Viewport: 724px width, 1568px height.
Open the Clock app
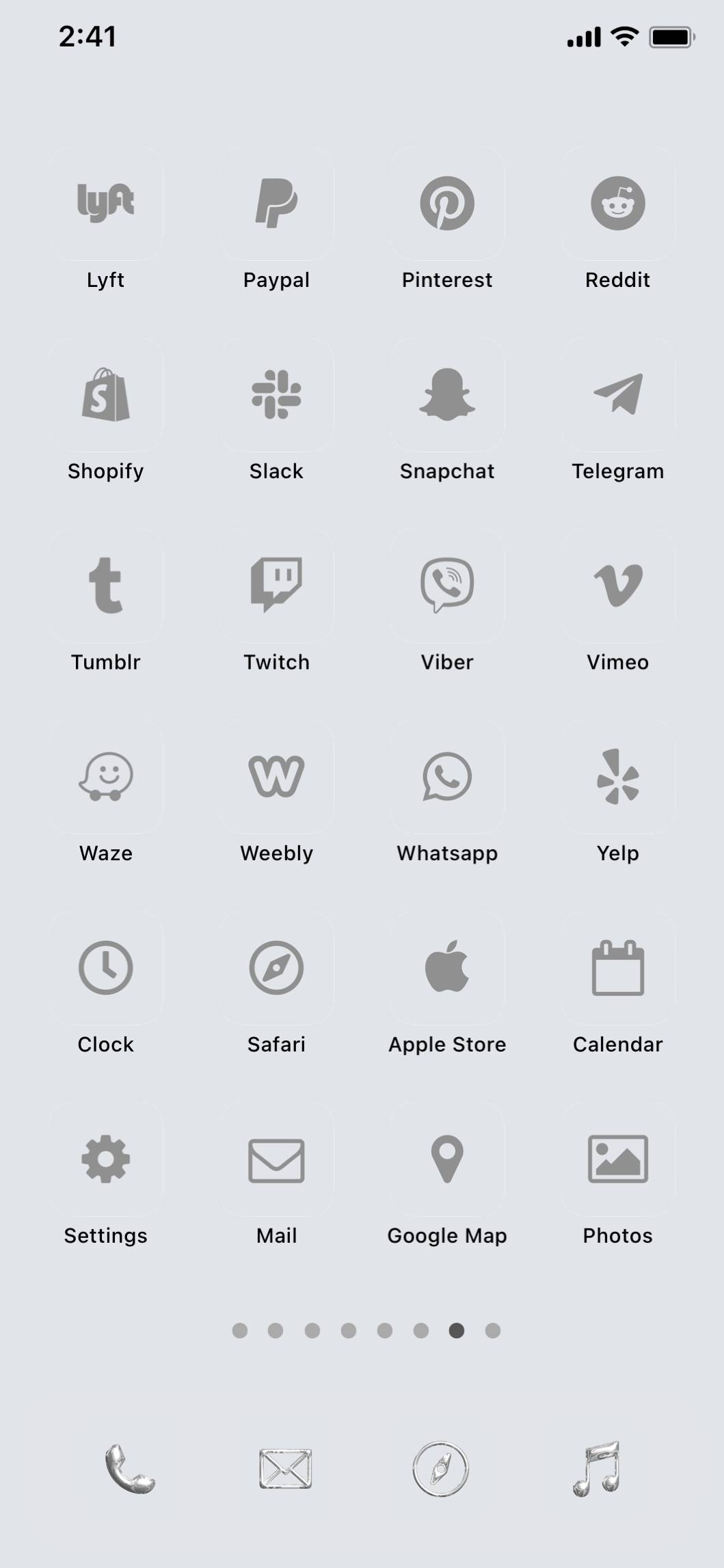tap(105, 967)
